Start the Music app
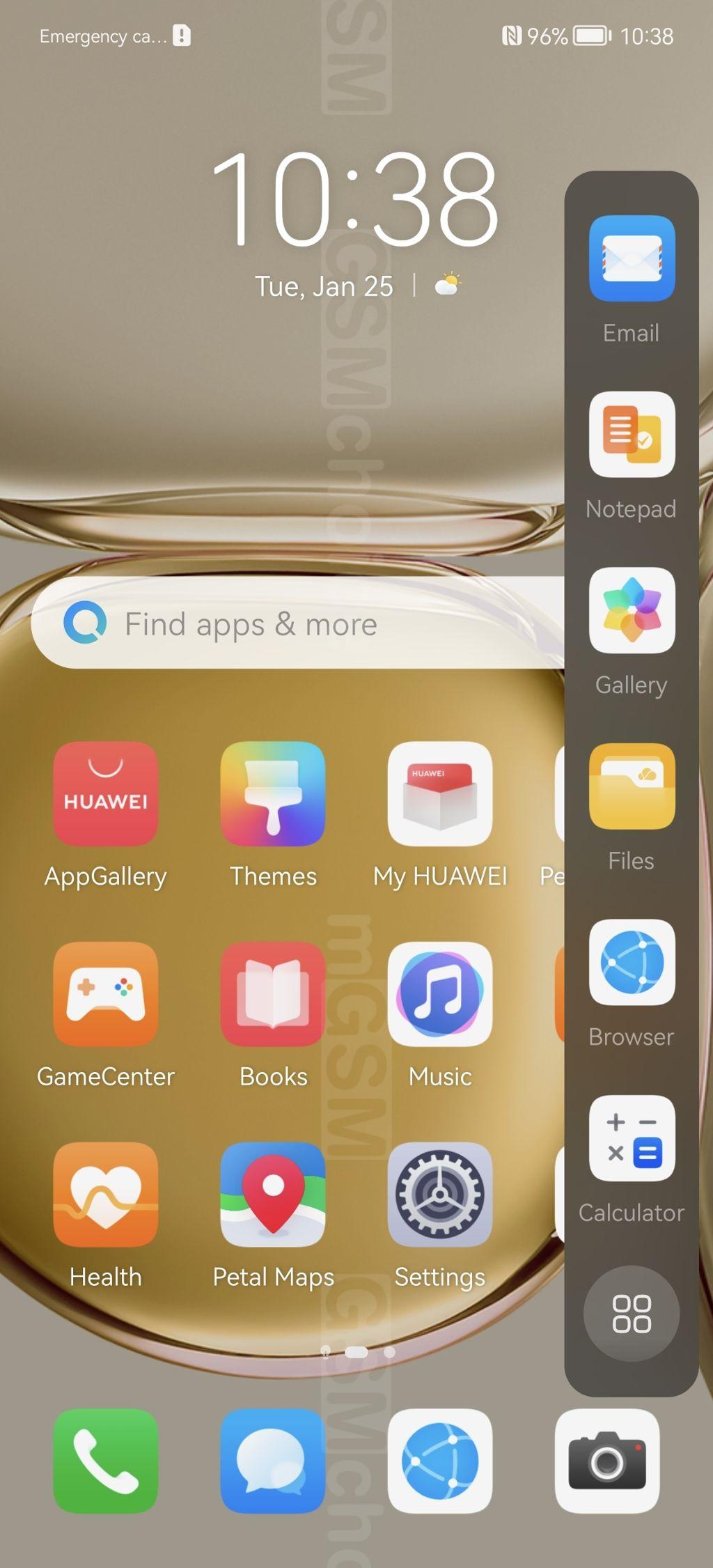713x1568 pixels. pos(440,994)
